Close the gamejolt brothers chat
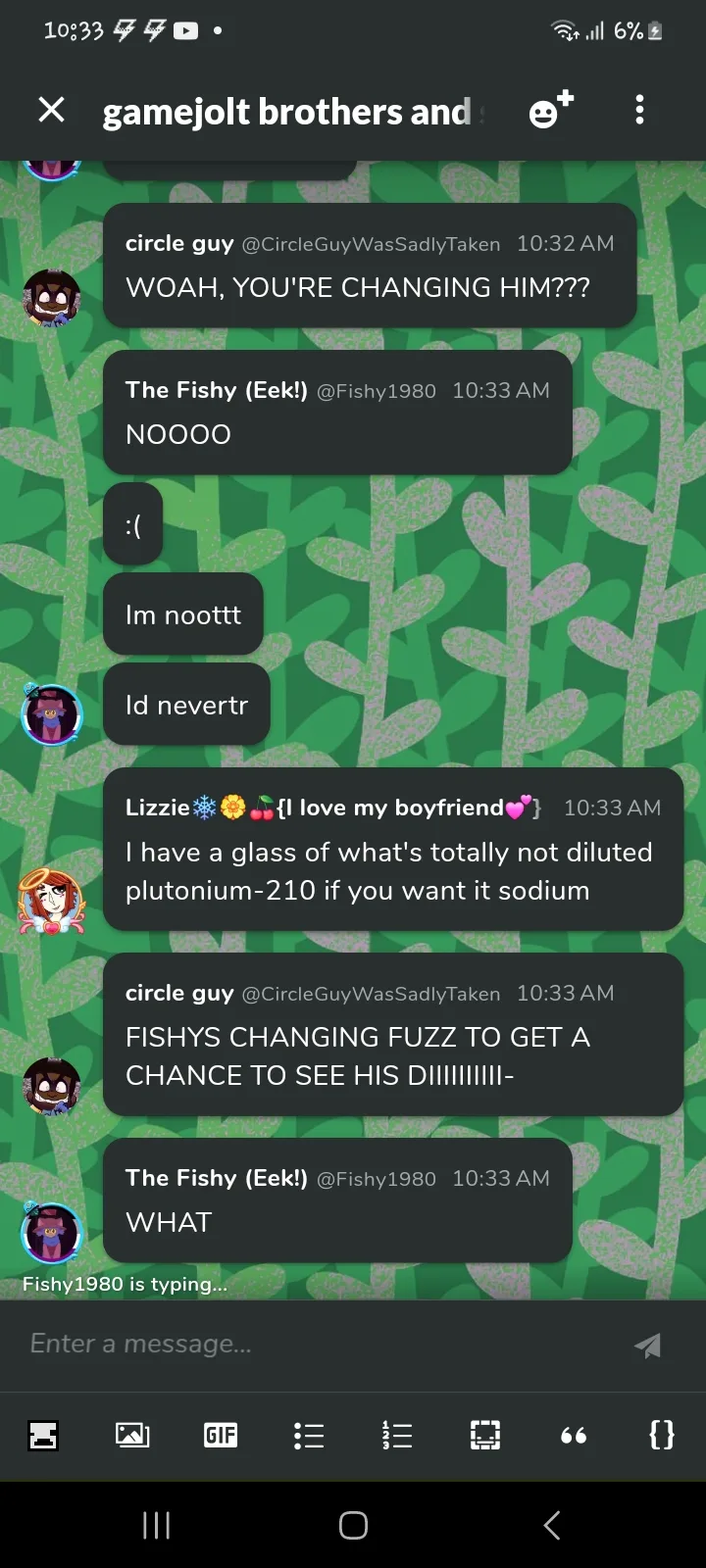The height and width of the screenshot is (1568, 706). (x=51, y=110)
